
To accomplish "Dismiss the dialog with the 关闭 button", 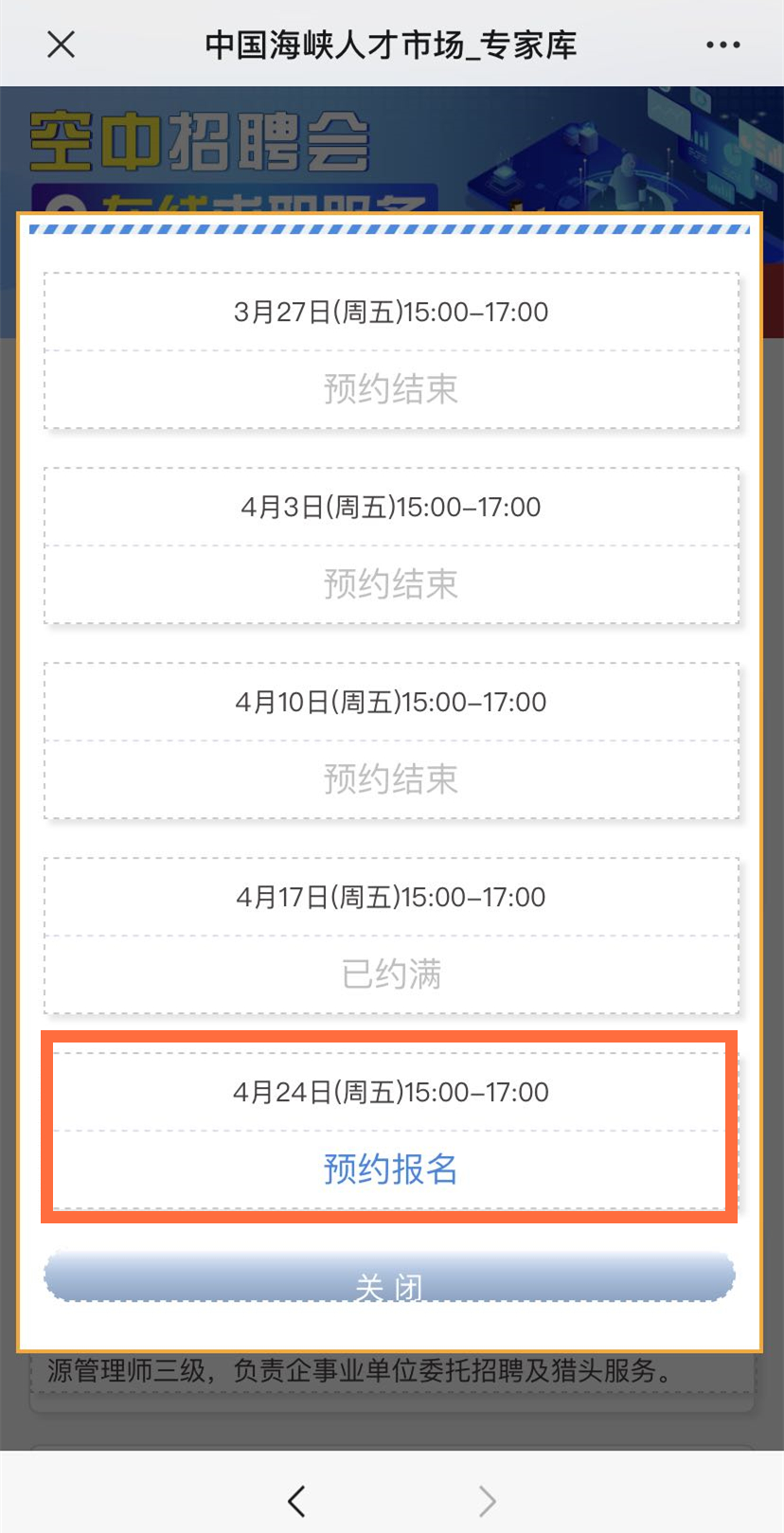I will 389,1279.
